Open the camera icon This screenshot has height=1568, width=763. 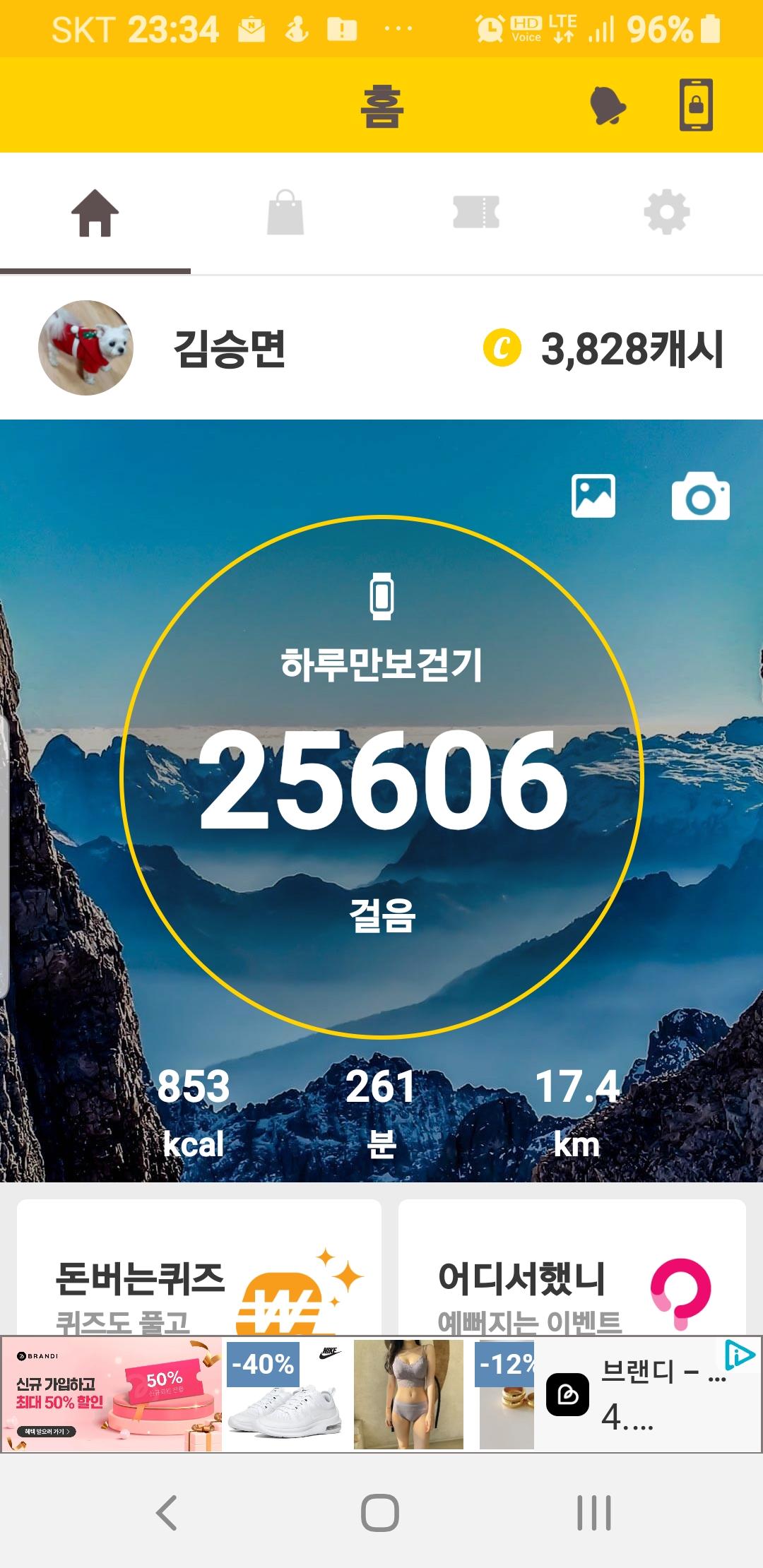coord(700,497)
